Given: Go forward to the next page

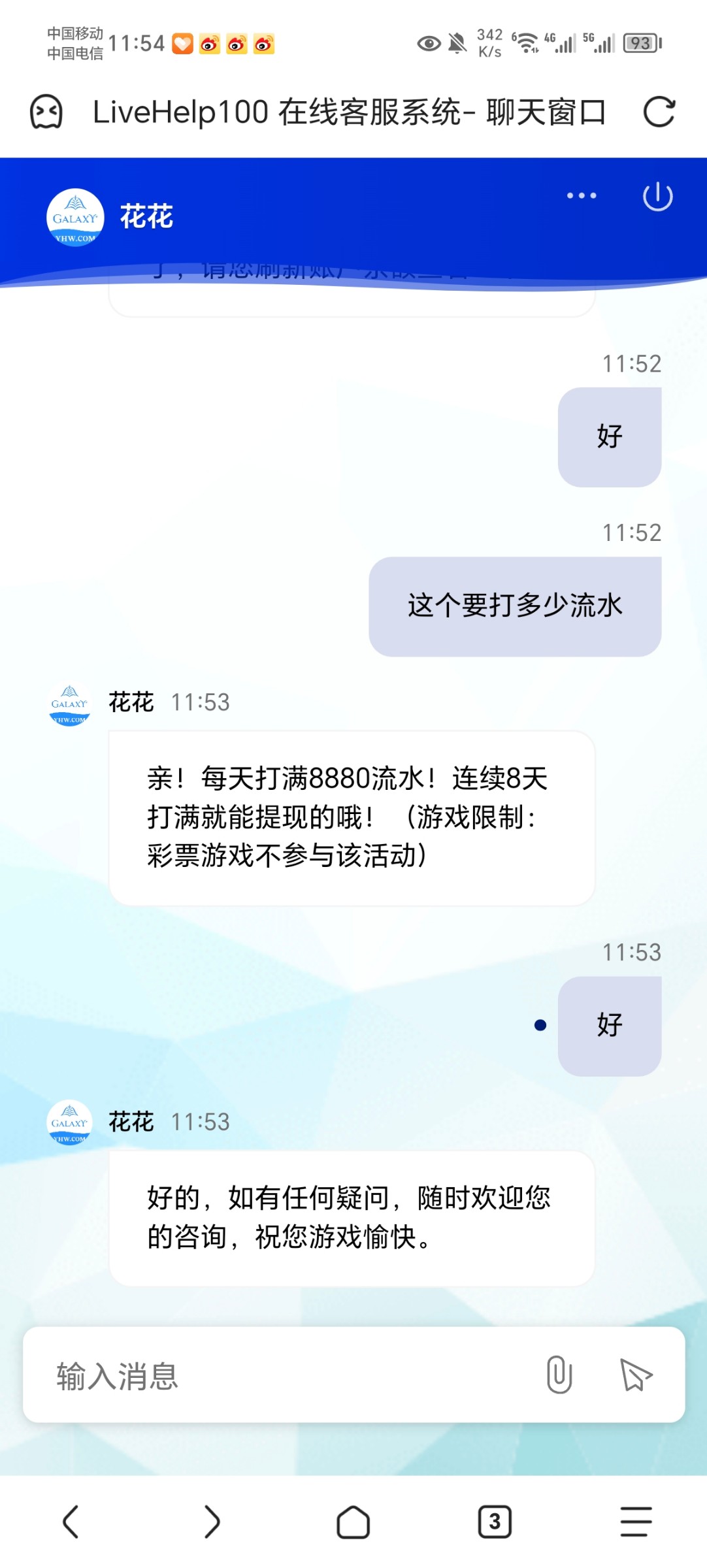Looking at the screenshot, I should click(212, 1522).
